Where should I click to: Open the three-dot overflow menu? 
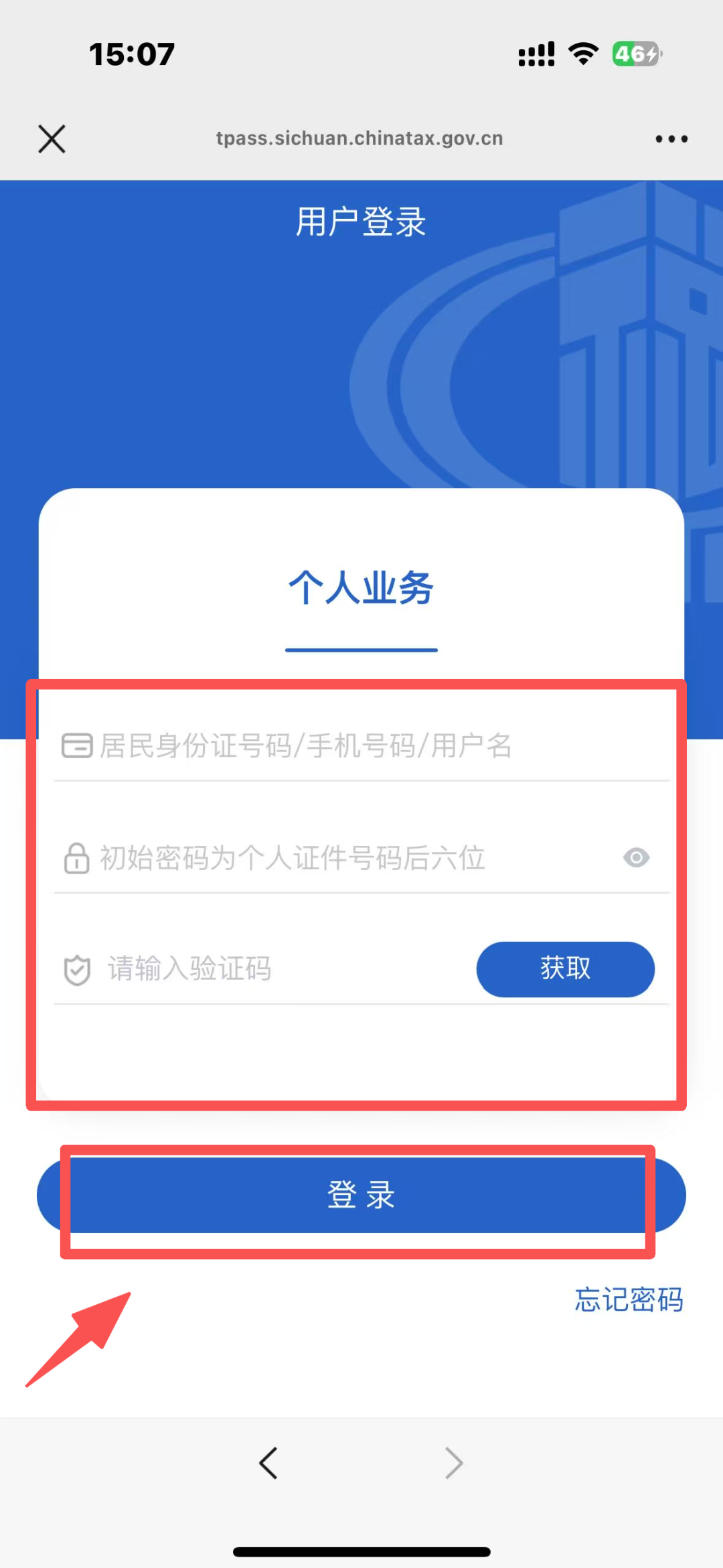(x=671, y=139)
